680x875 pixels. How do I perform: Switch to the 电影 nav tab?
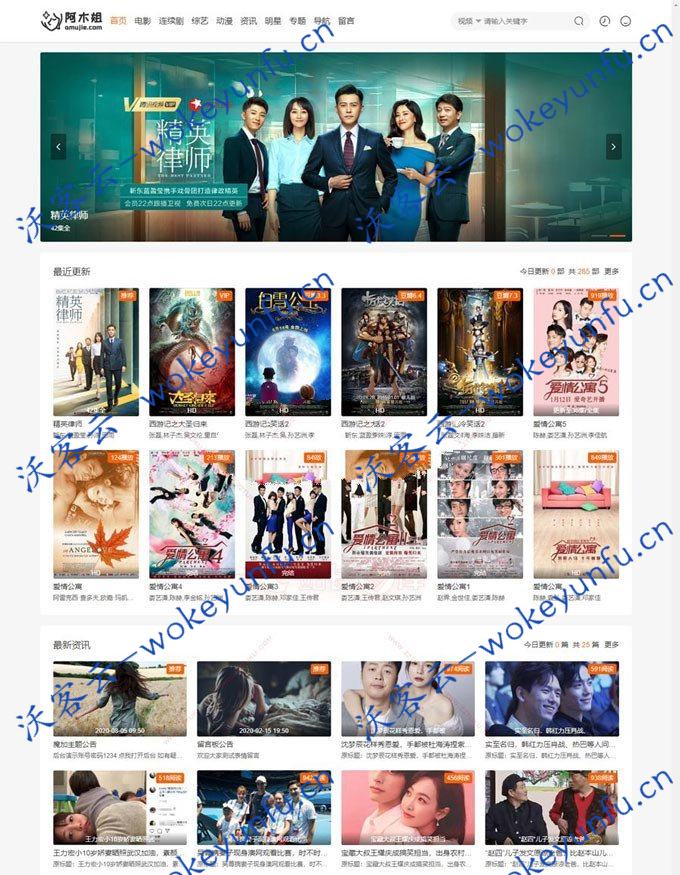(x=142, y=20)
